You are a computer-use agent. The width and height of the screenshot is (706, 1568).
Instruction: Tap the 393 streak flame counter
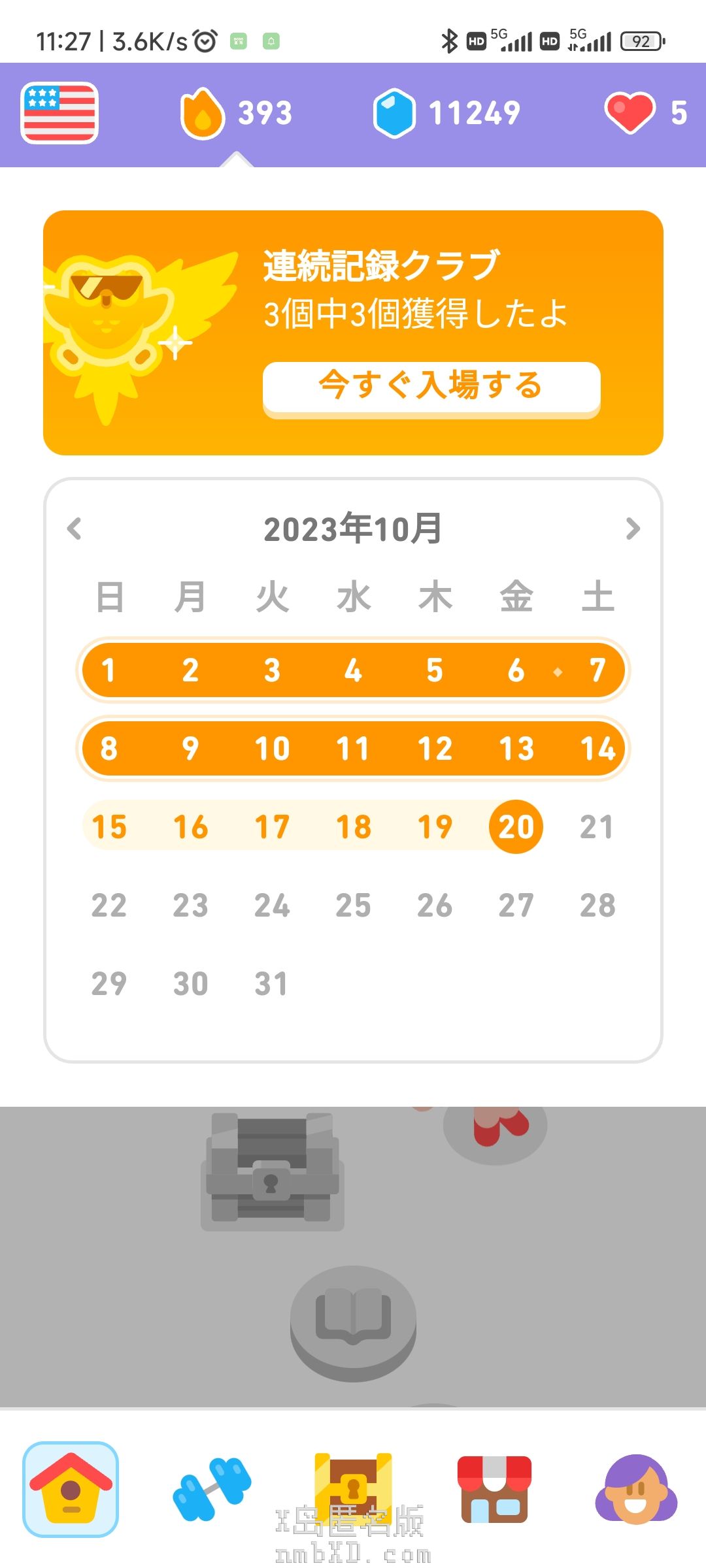click(236, 113)
